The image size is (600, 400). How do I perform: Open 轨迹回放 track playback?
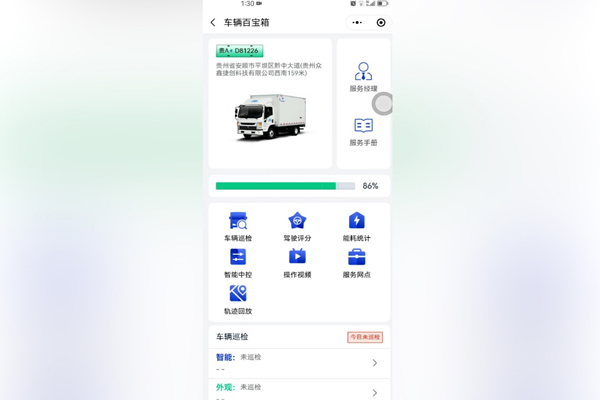[x=238, y=299]
